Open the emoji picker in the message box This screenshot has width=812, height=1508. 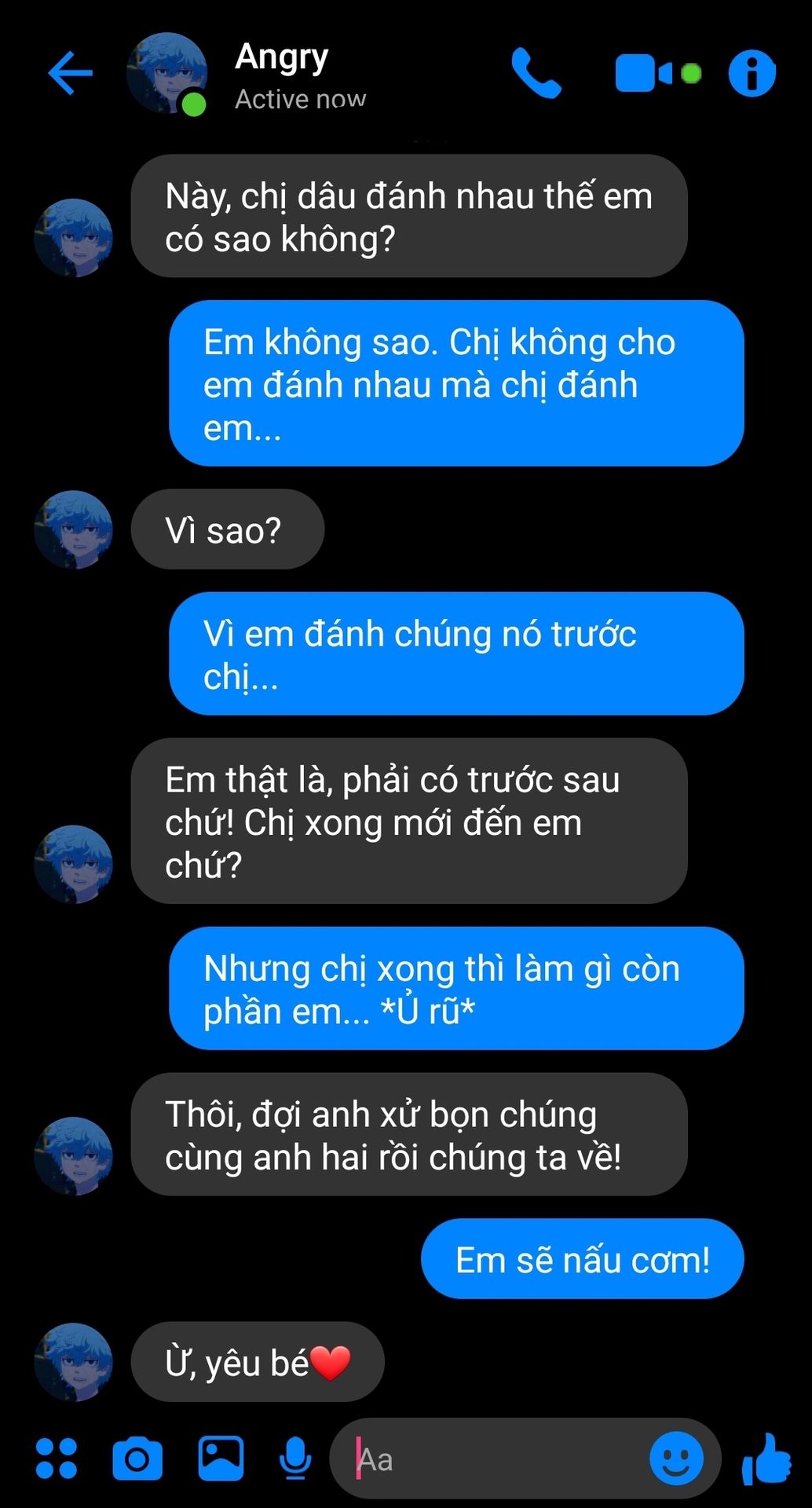point(676,1459)
